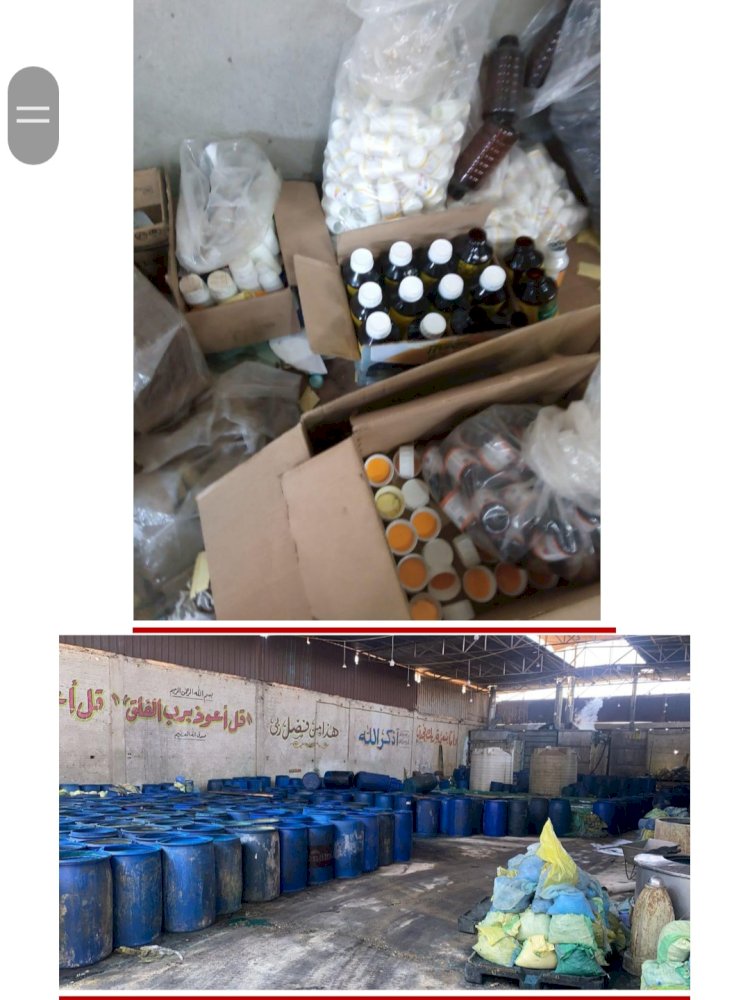Open the photo of boxed medicine bottles
The image size is (750, 1000).
pyautogui.click(x=367, y=310)
